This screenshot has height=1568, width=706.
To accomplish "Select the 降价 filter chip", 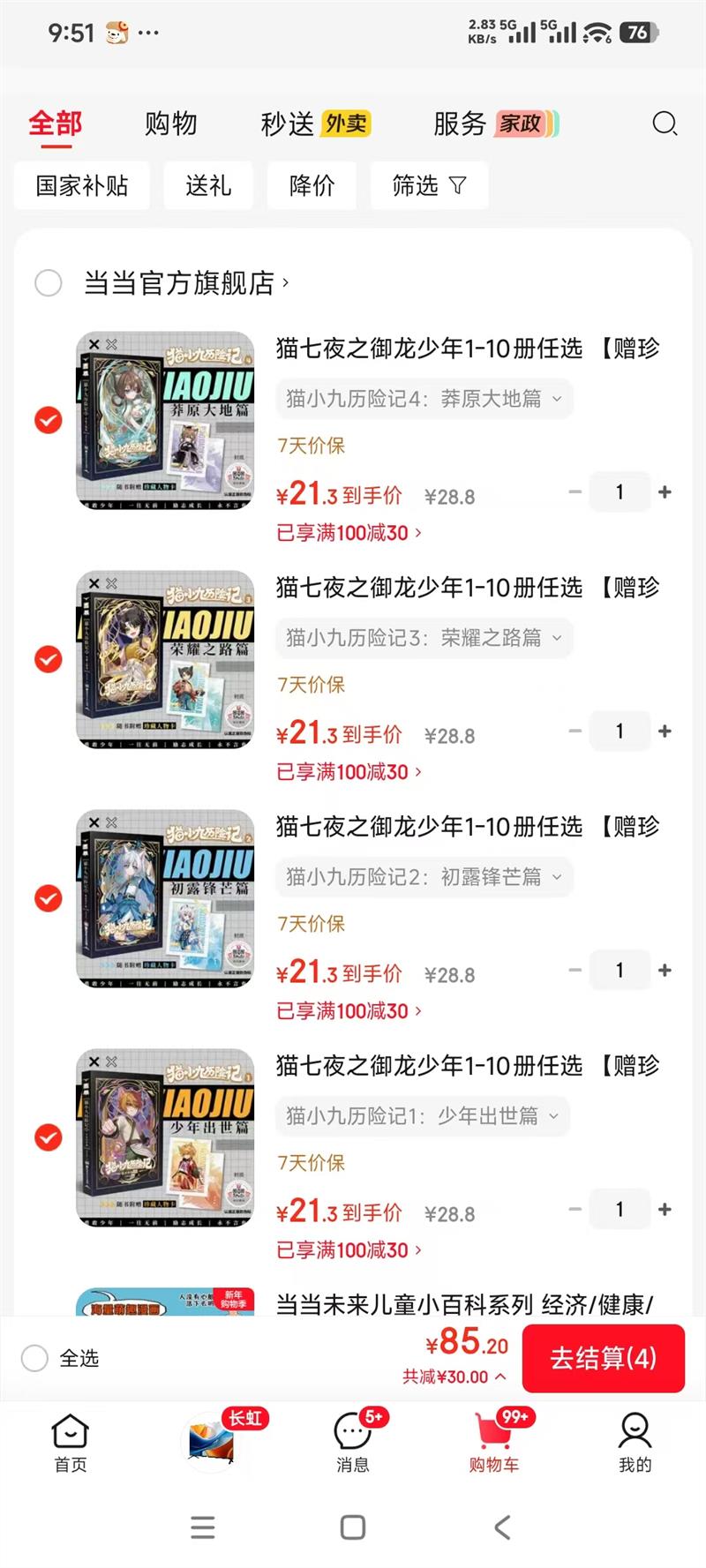I will pyautogui.click(x=312, y=185).
